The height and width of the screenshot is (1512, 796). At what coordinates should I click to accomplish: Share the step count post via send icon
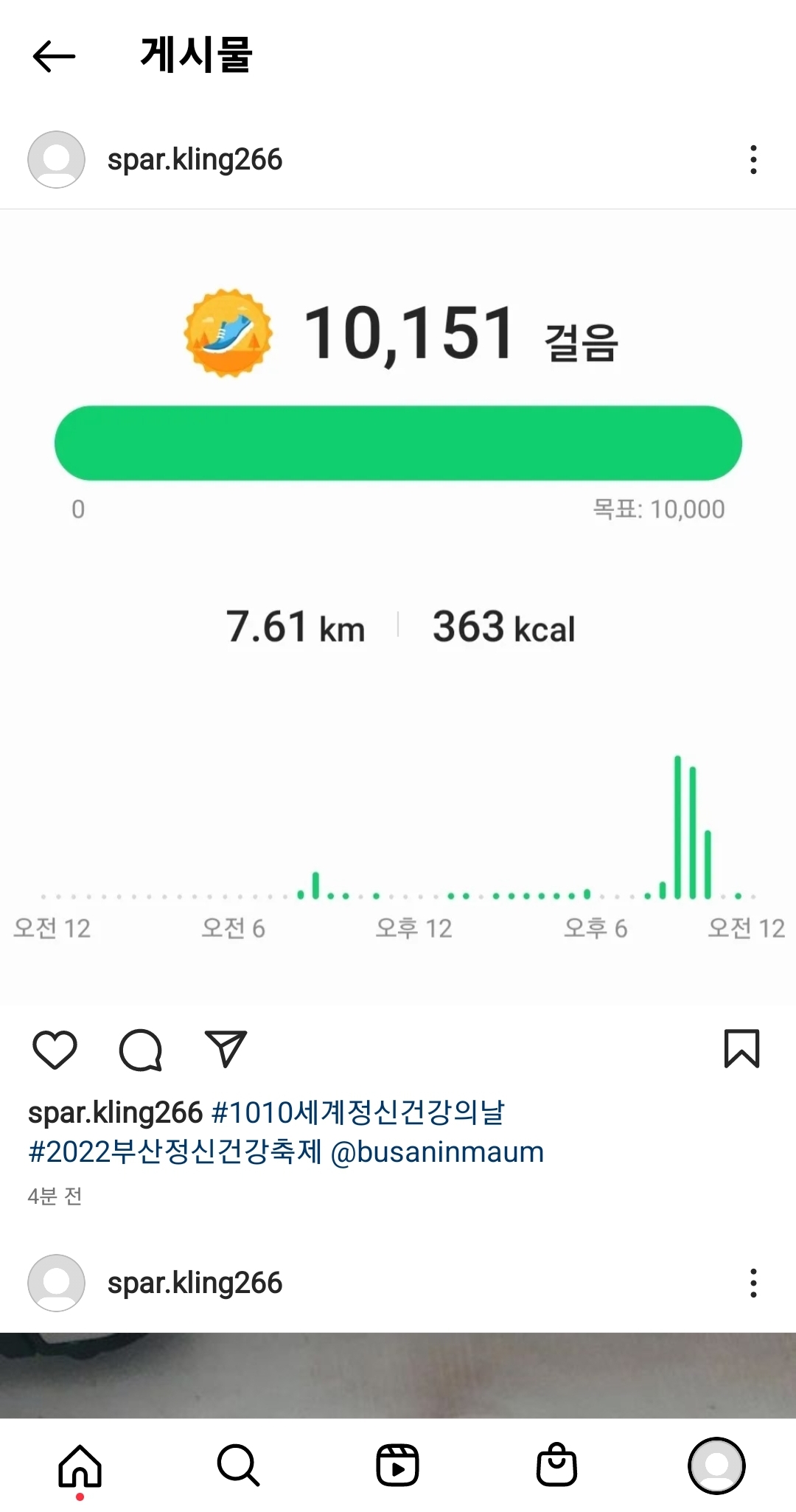[225, 1049]
